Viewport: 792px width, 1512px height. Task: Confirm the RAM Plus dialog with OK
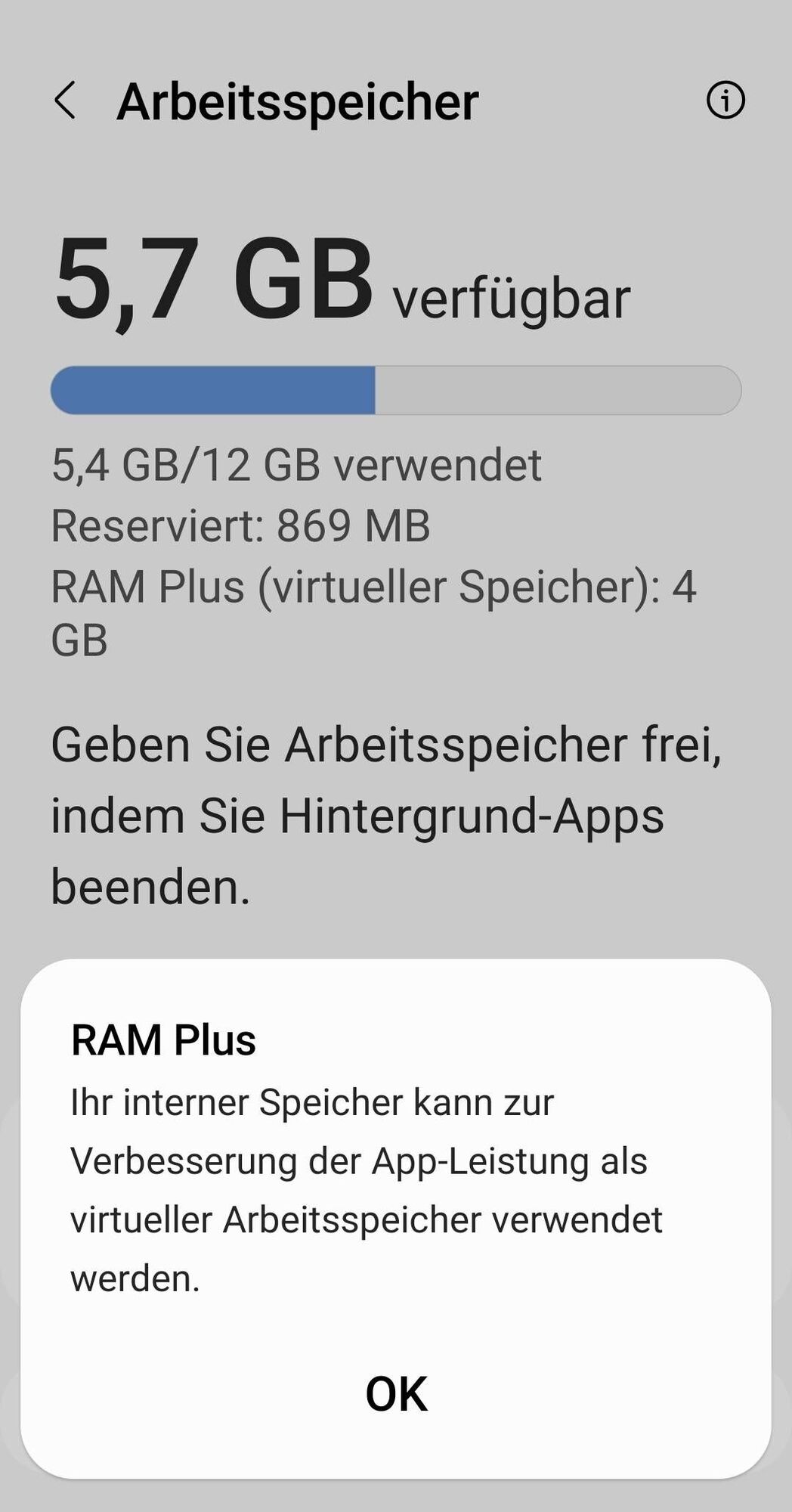pos(396,1393)
